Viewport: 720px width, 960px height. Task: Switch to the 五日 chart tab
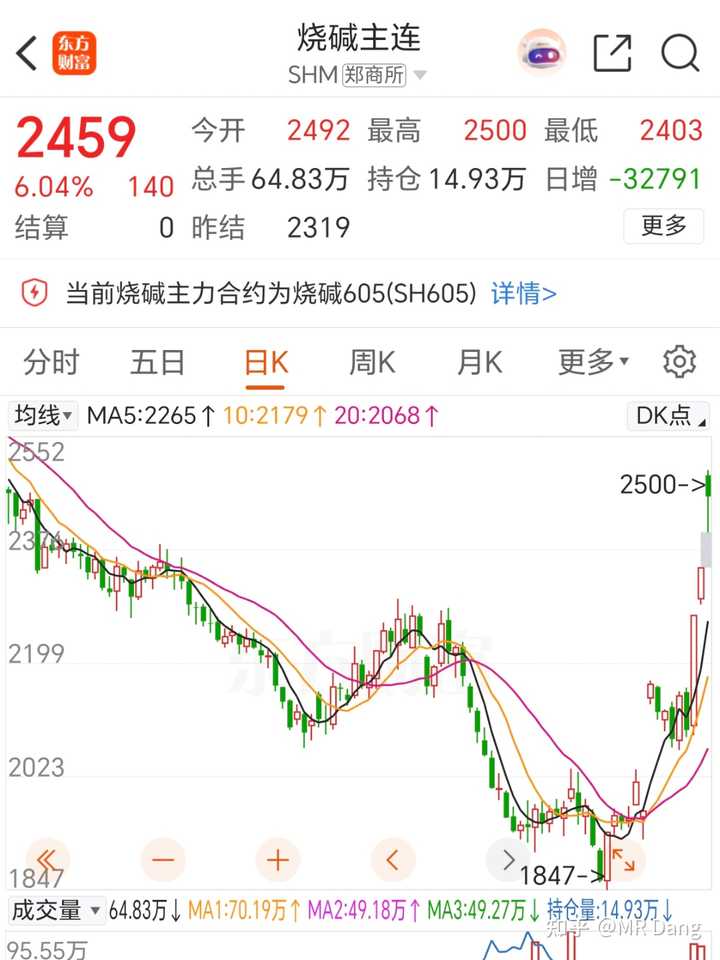pos(158,362)
